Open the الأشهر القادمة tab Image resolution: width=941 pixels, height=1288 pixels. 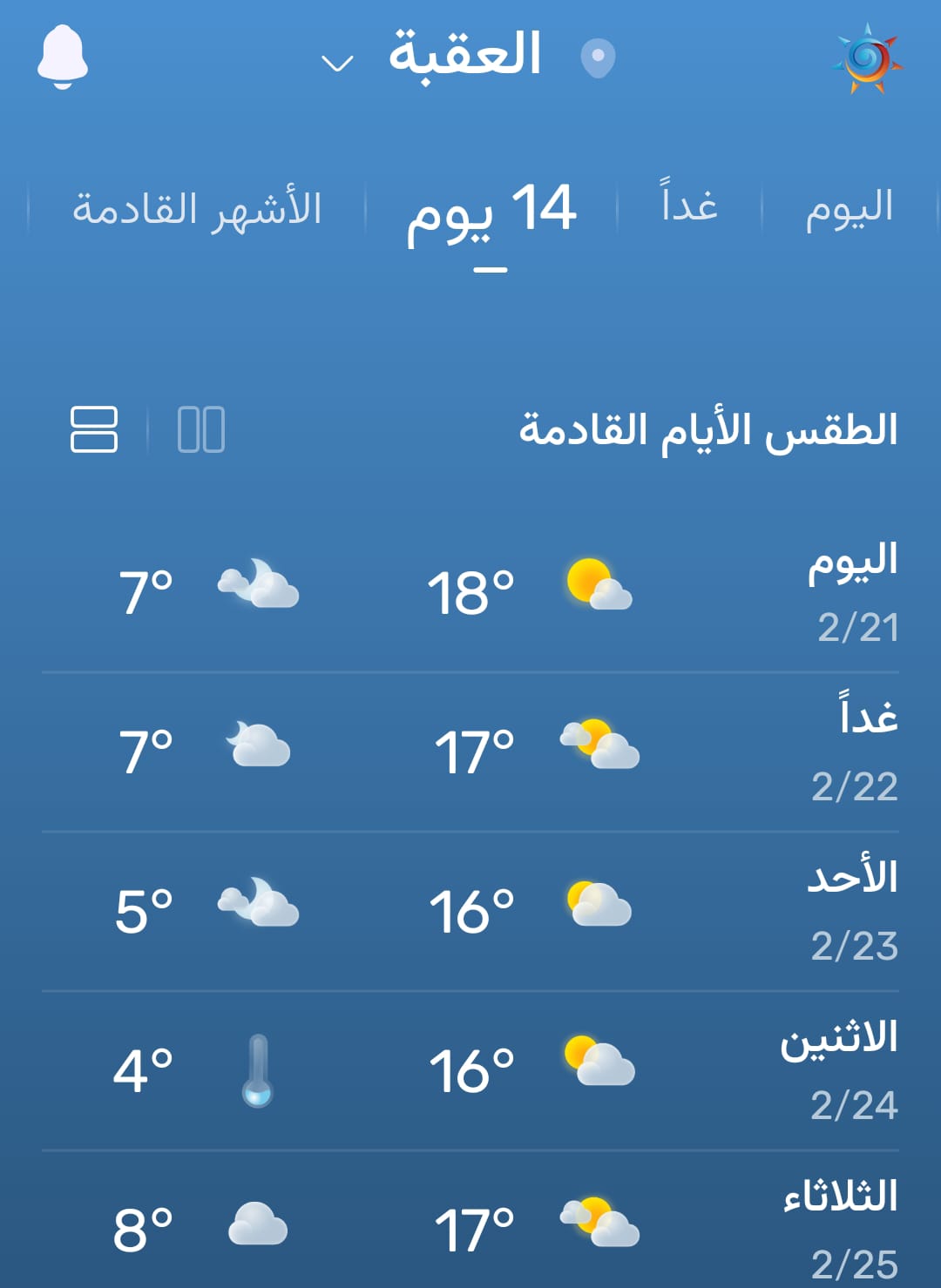click(197, 209)
